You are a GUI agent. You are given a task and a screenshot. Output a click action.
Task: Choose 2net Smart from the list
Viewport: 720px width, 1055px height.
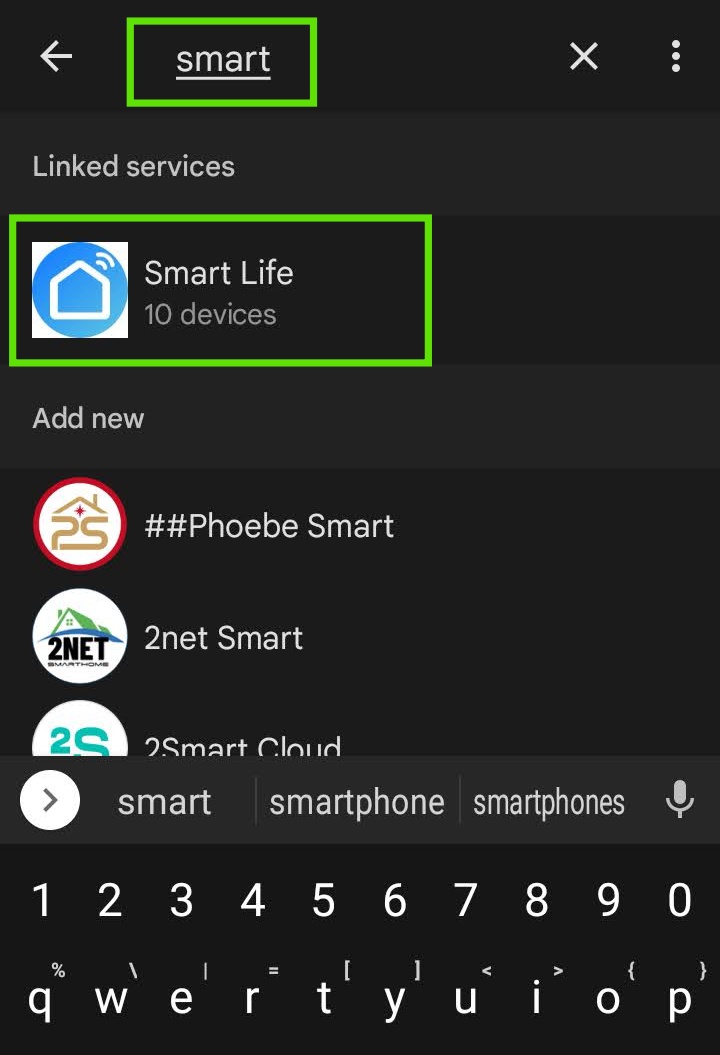pos(222,637)
